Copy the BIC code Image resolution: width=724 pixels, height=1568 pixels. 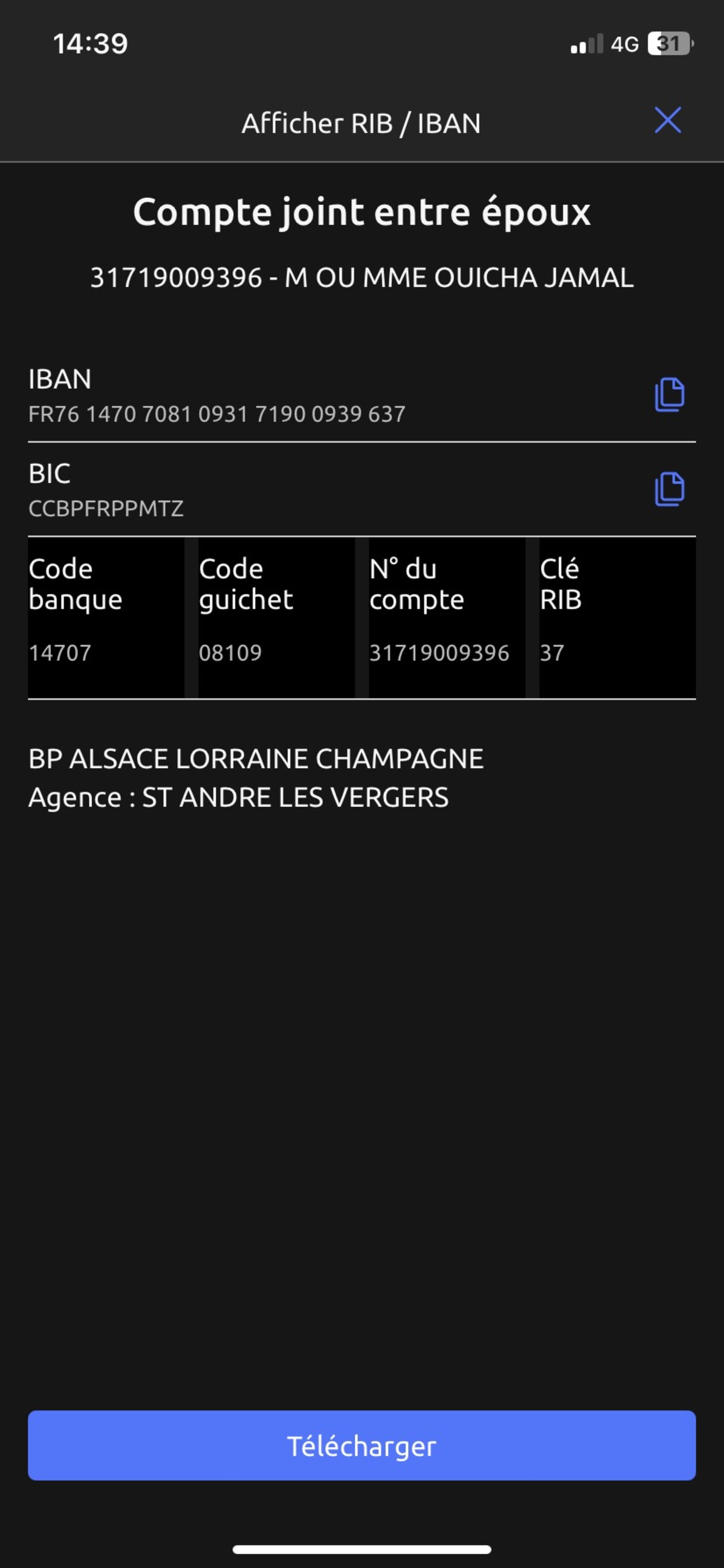pos(669,489)
